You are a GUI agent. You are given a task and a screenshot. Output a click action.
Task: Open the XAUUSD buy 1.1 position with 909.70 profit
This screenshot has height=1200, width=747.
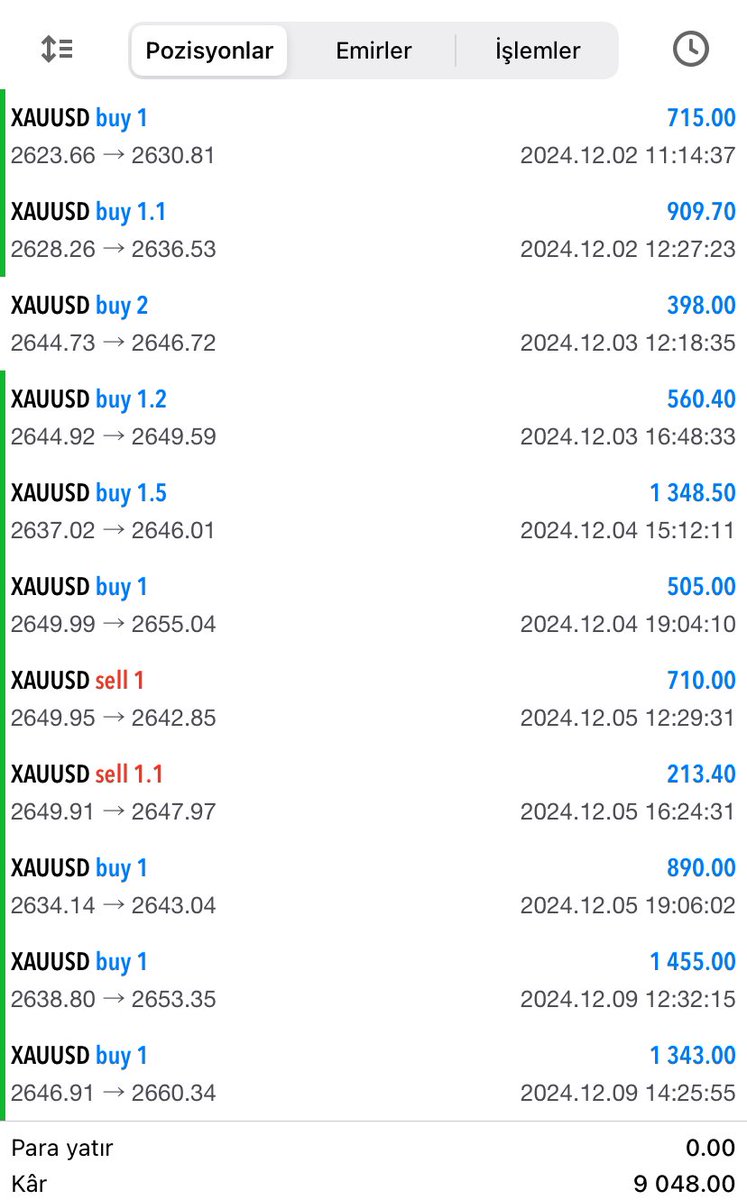click(373, 230)
